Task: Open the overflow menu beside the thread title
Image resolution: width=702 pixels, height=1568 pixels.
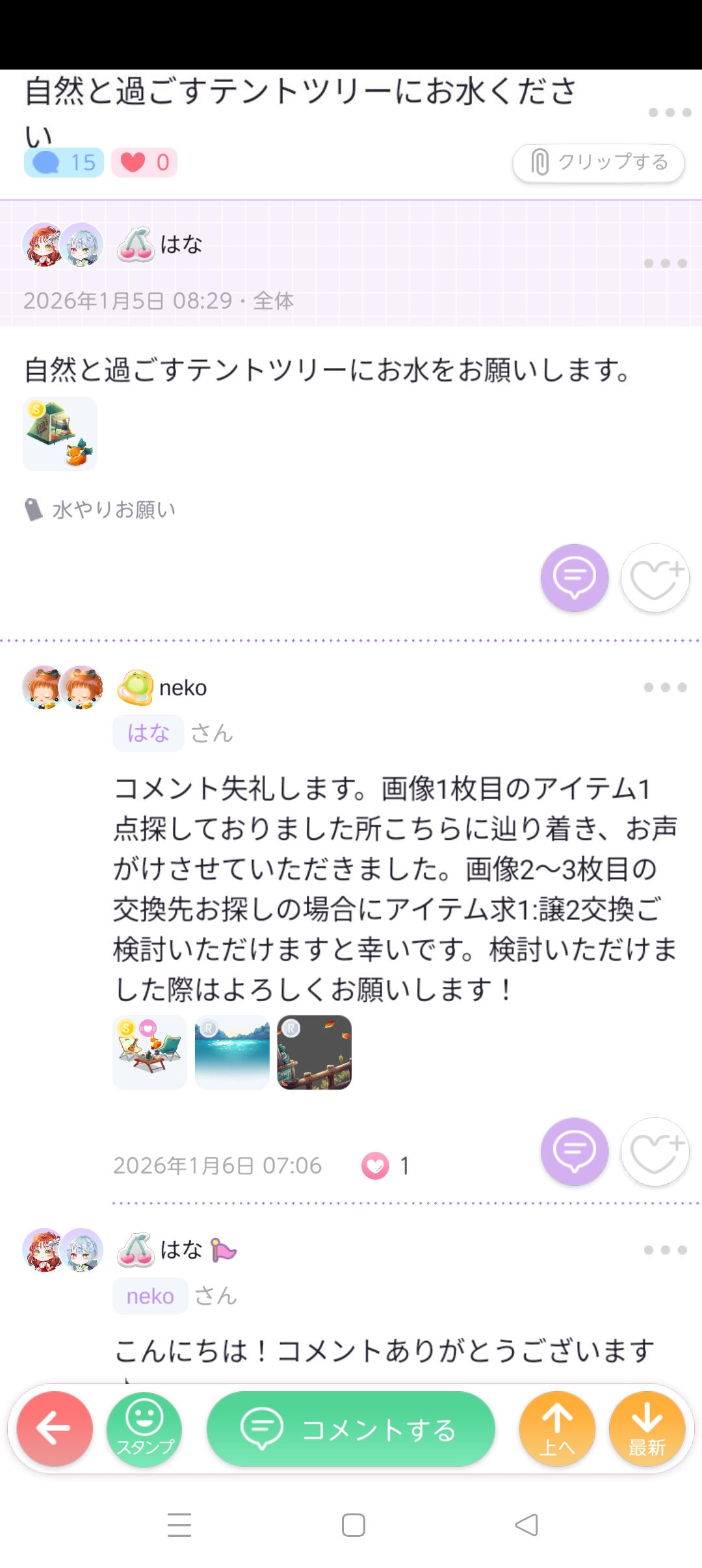Action: pyautogui.click(x=669, y=112)
